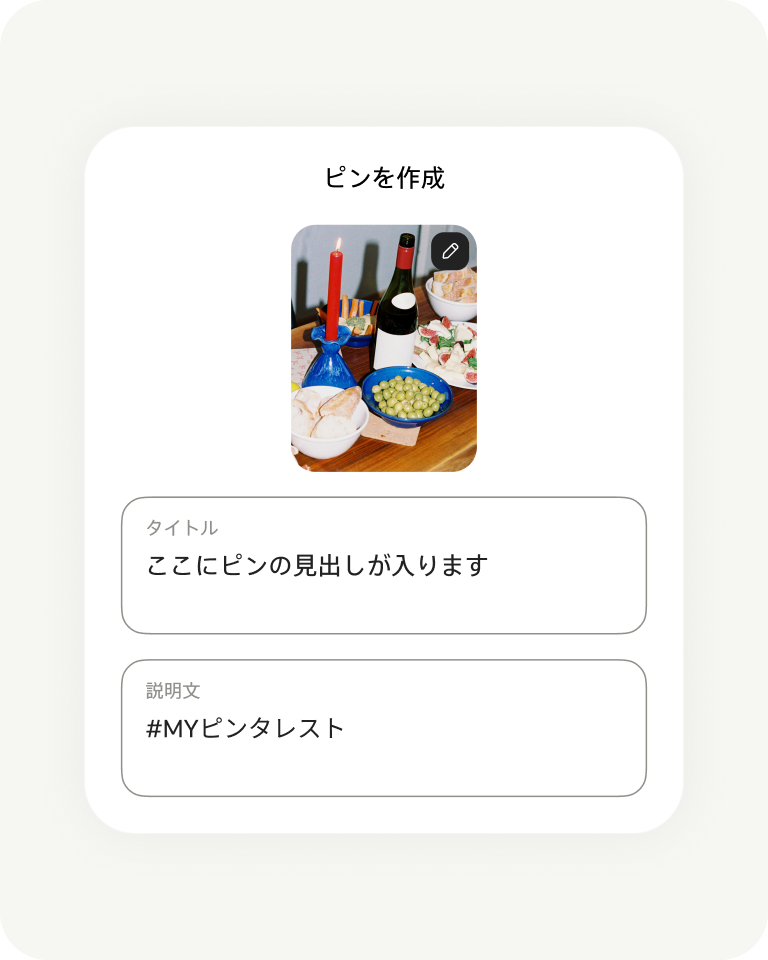Screen dimensions: 768x960
Task: Select the 説明文 description field
Action: click(383, 728)
